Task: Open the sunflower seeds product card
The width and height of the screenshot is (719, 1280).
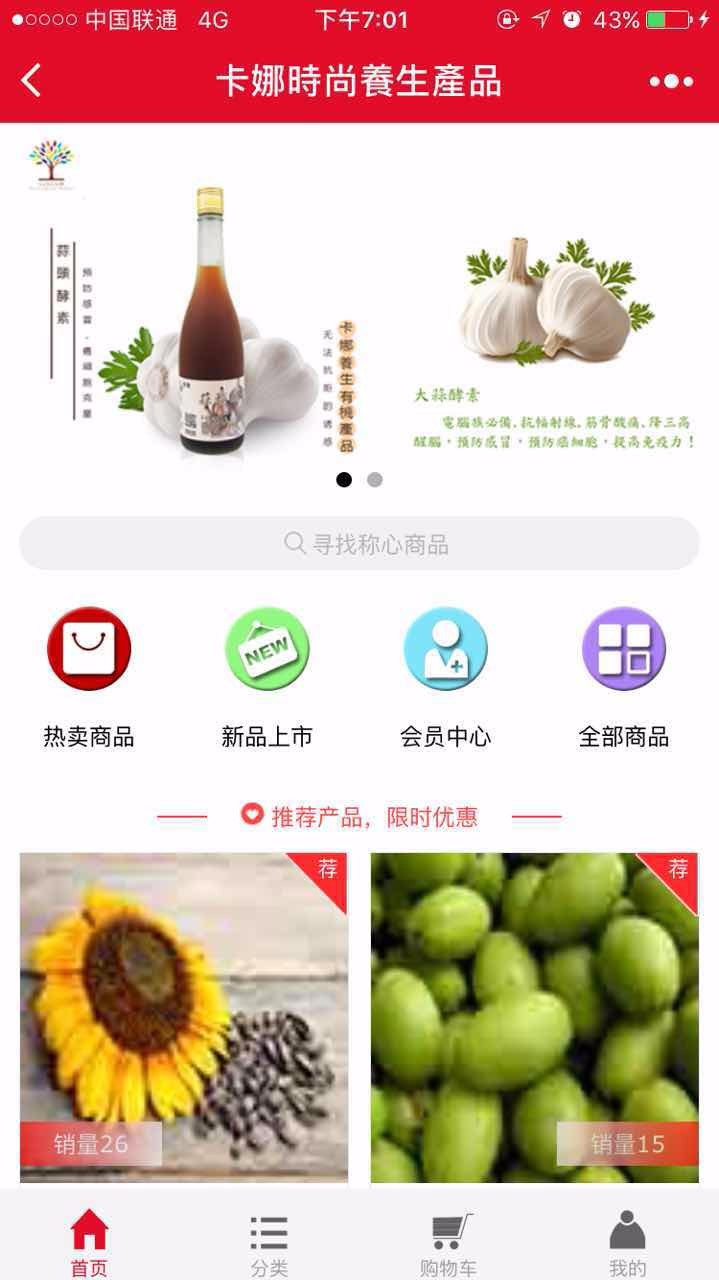Action: (x=184, y=1018)
